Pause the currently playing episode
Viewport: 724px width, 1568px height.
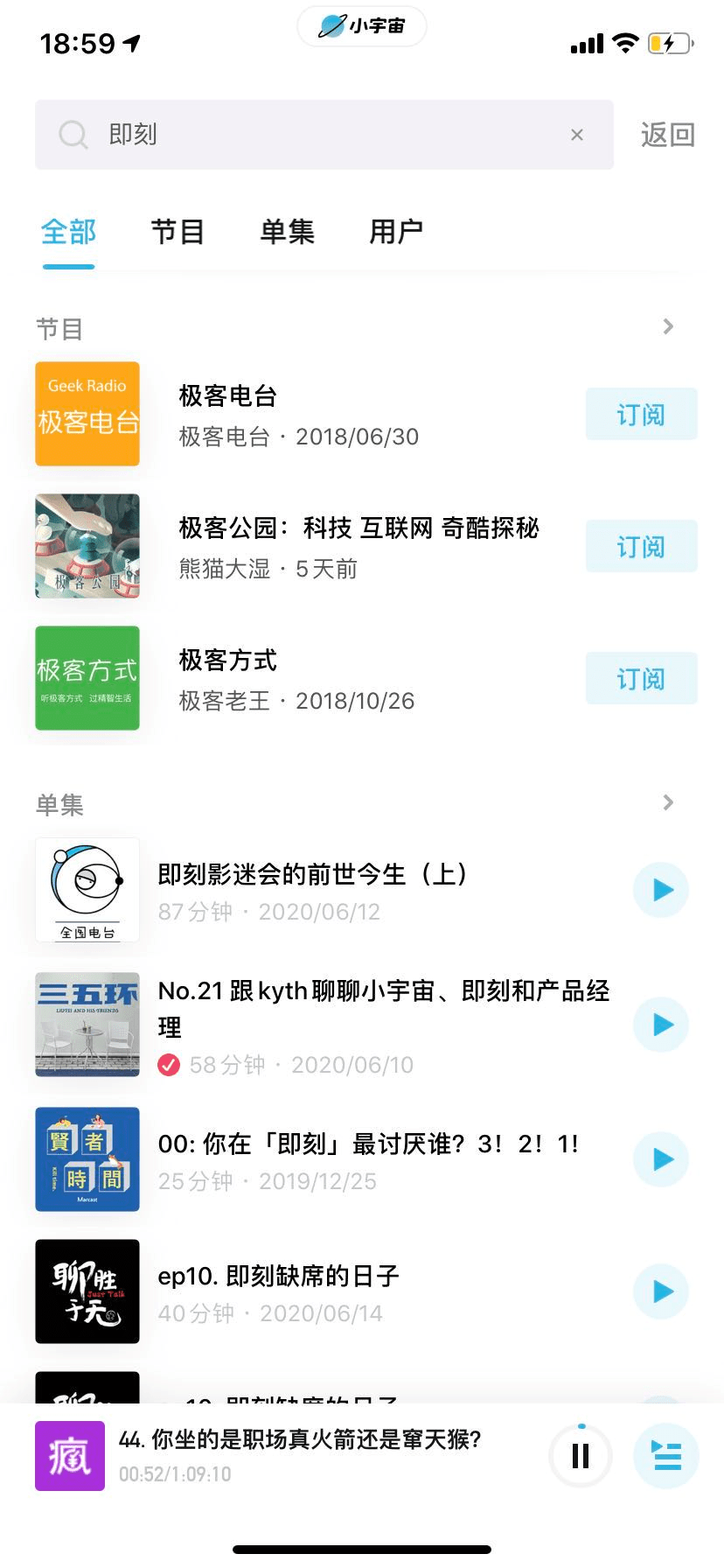tap(579, 1455)
